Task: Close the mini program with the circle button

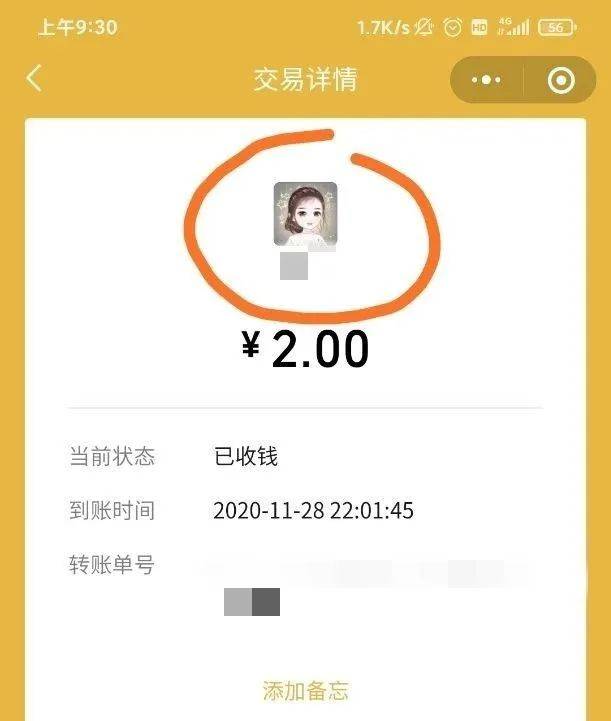Action: 561,80
